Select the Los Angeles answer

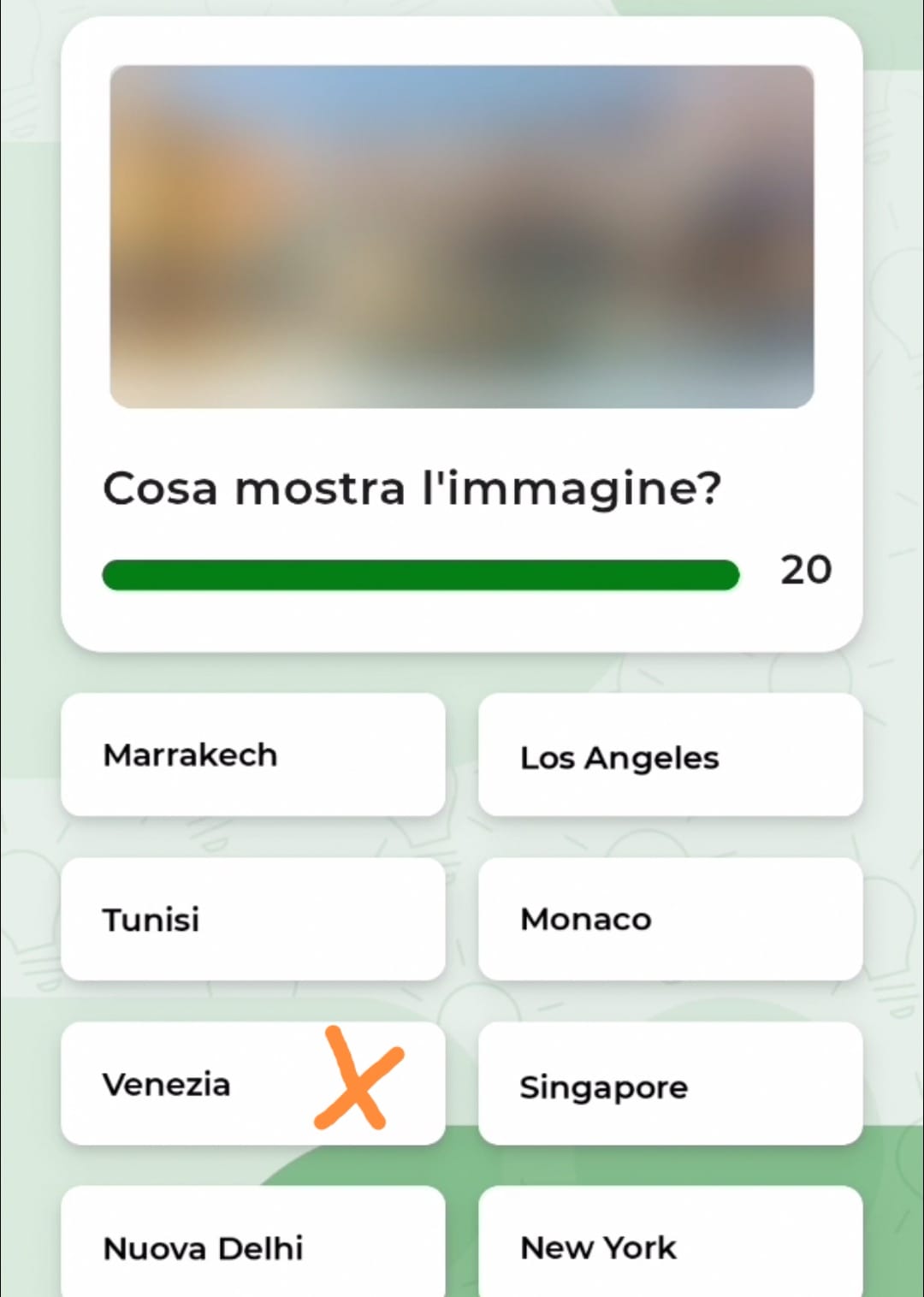pyautogui.click(x=670, y=755)
